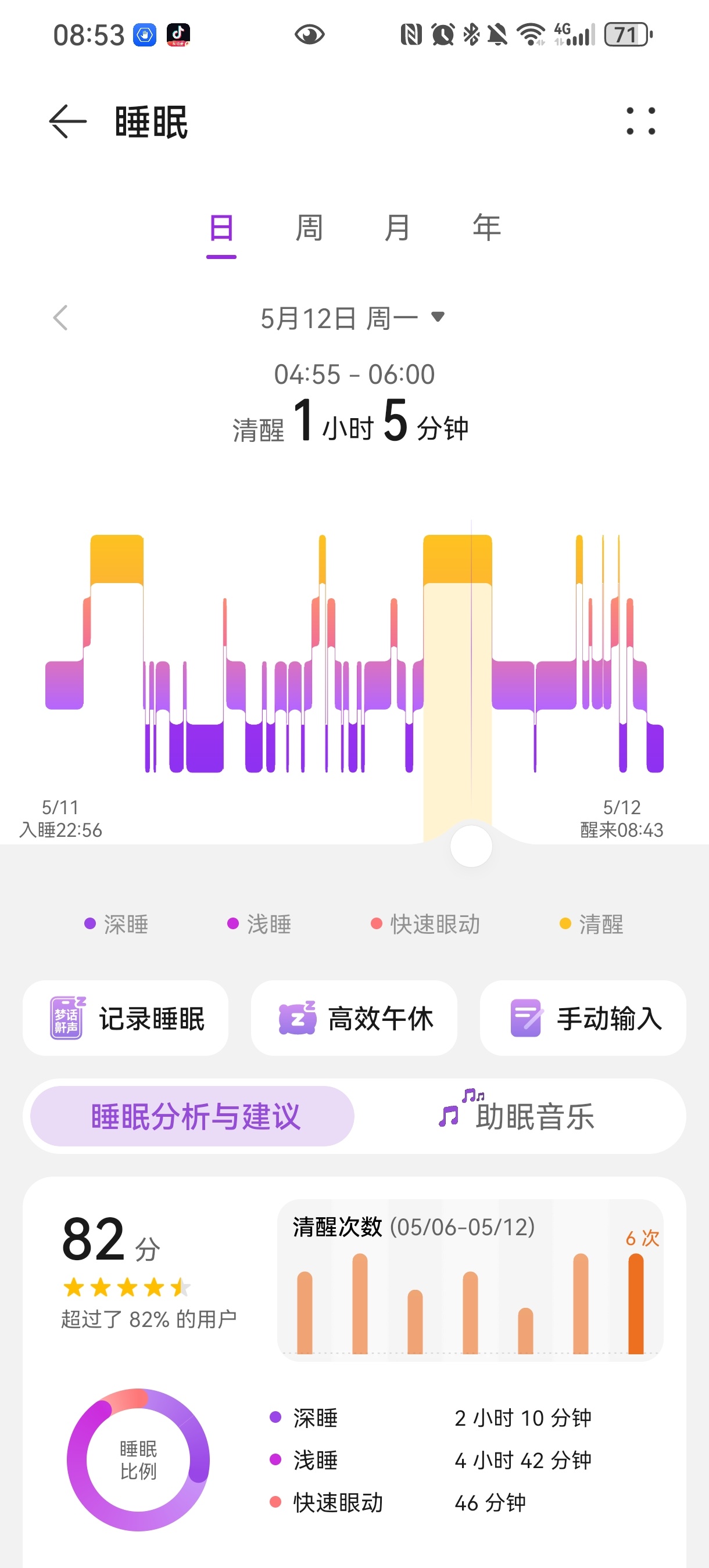Tap the sleep chart scrubber handle
Viewport: 709px width, 1568px height.
471,846
